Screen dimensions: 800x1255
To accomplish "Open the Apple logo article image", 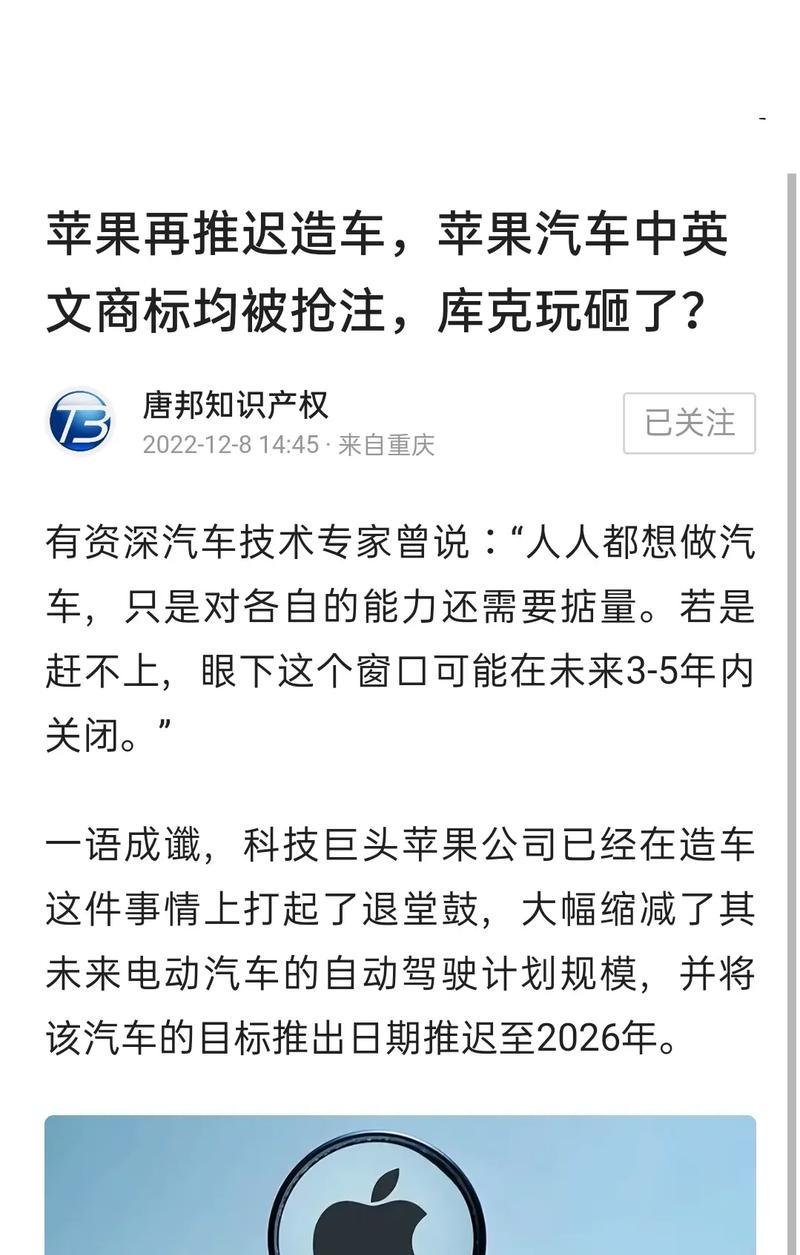I will tap(400, 1190).
